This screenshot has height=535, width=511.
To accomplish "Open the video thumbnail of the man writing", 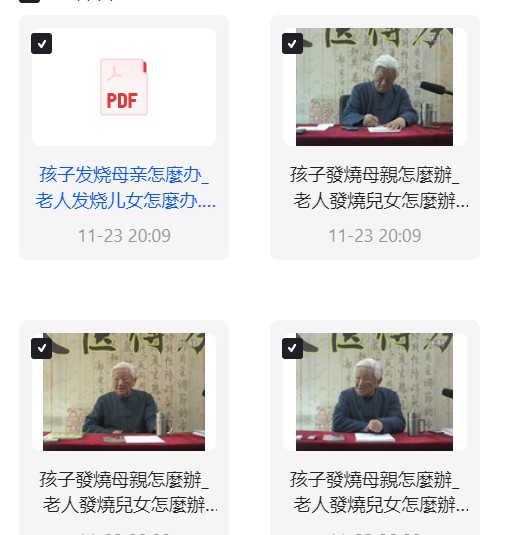I will 374,87.
